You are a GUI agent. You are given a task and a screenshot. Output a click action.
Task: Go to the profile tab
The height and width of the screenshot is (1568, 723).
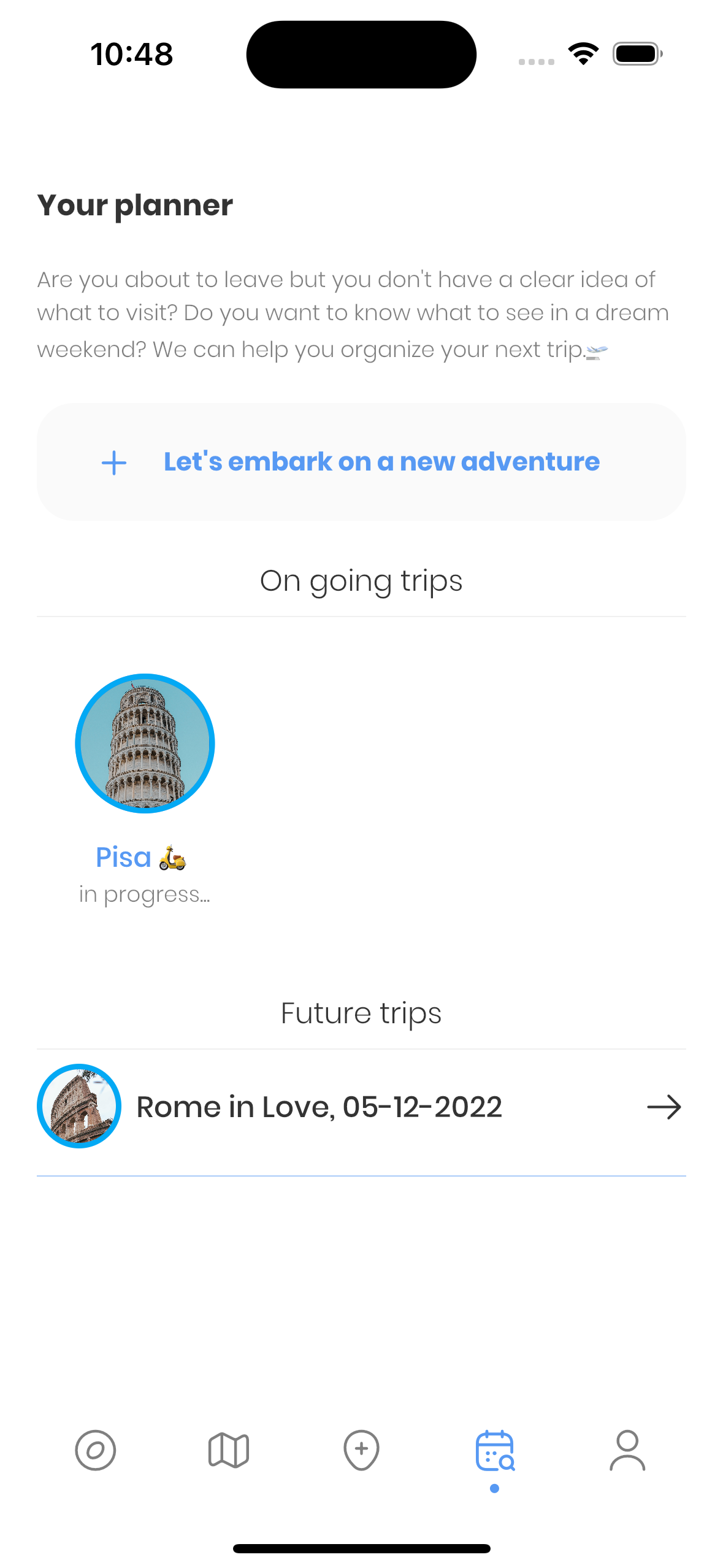(627, 1450)
